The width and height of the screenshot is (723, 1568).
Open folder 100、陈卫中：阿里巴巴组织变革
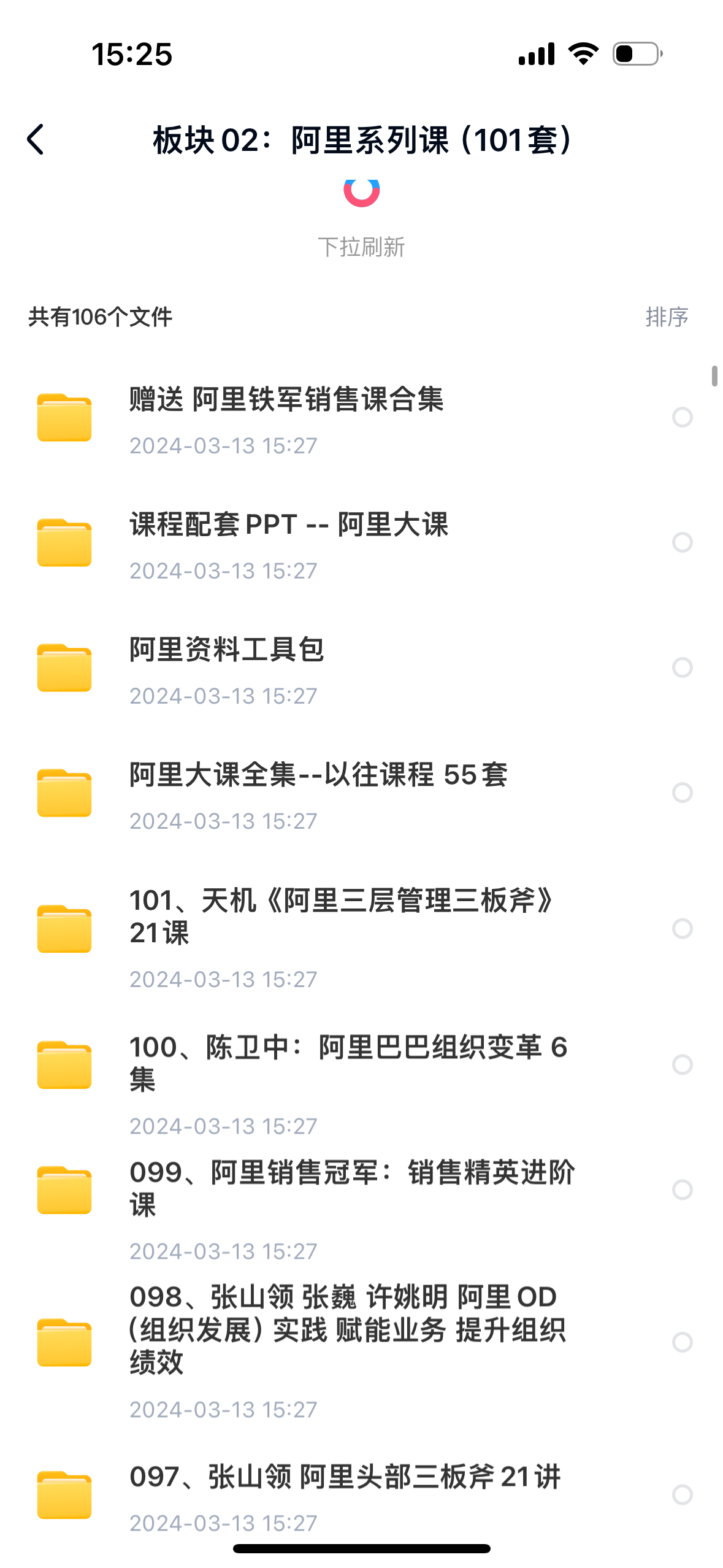pyautogui.click(x=348, y=1063)
